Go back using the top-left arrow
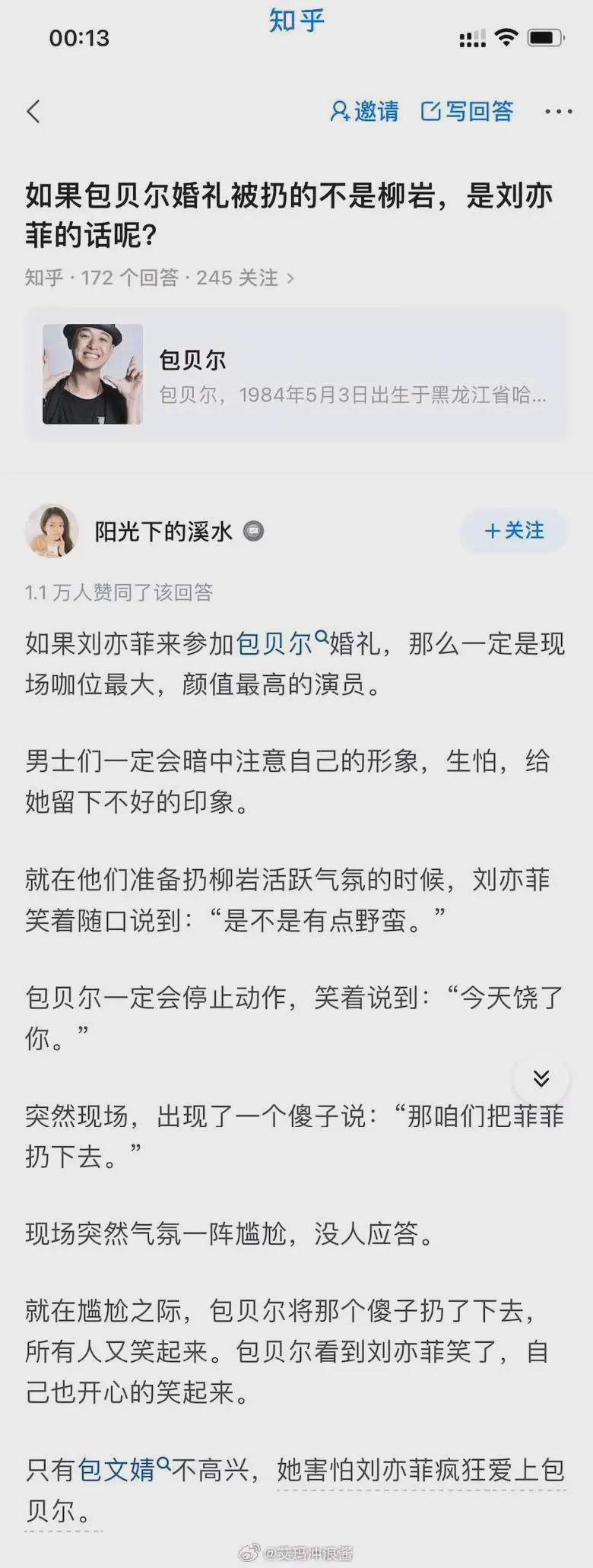This screenshot has width=593, height=1568. pos(33,112)
